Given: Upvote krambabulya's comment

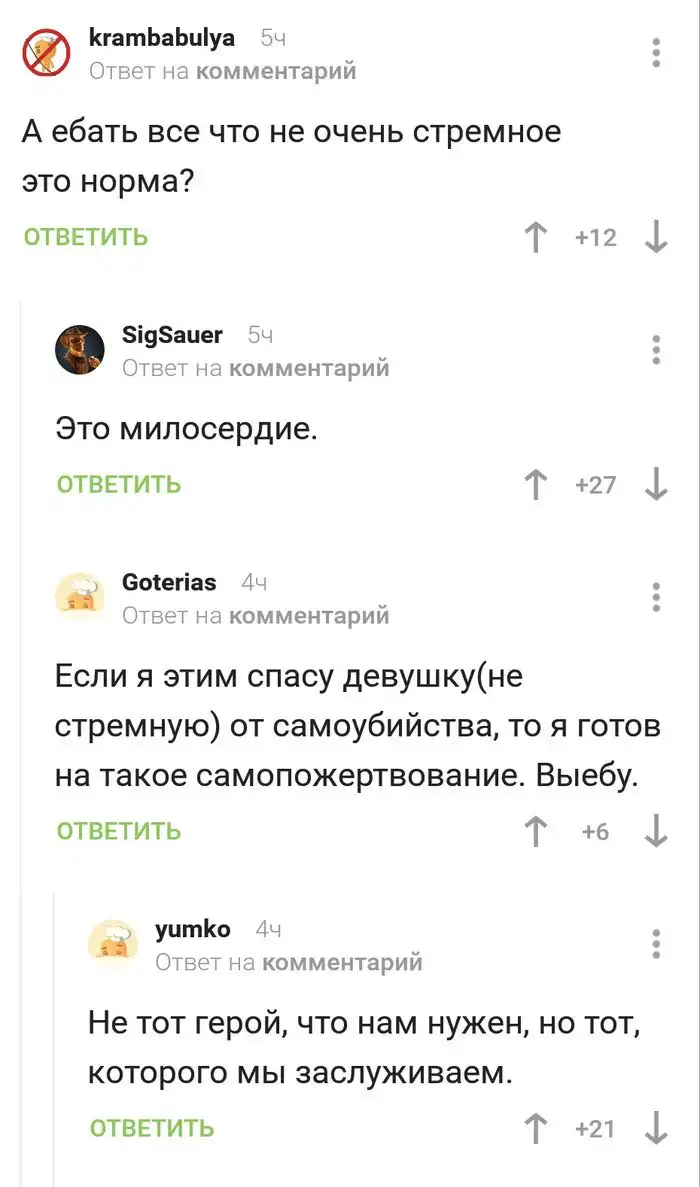Looking at the screenshot, I should 536,238.
